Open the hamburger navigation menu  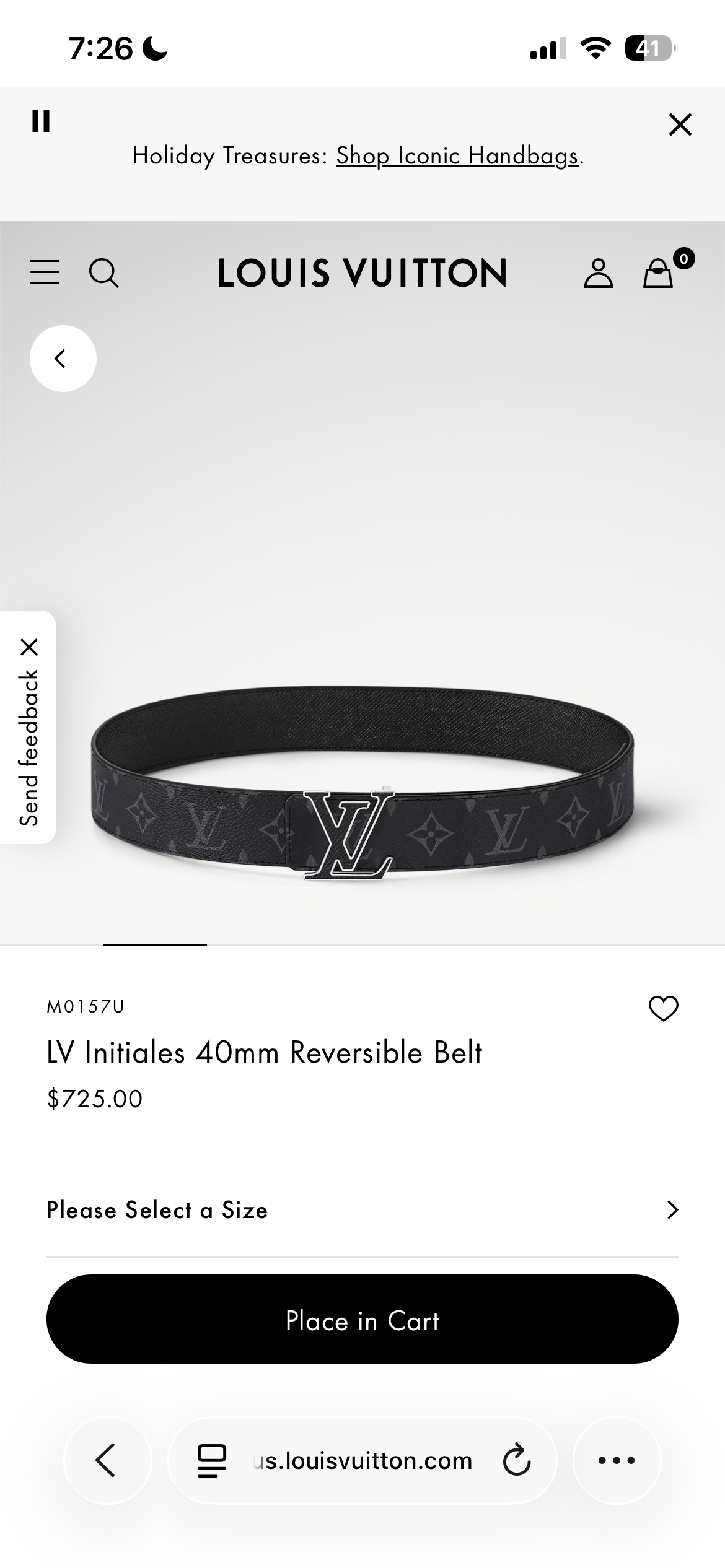point(45,272)
